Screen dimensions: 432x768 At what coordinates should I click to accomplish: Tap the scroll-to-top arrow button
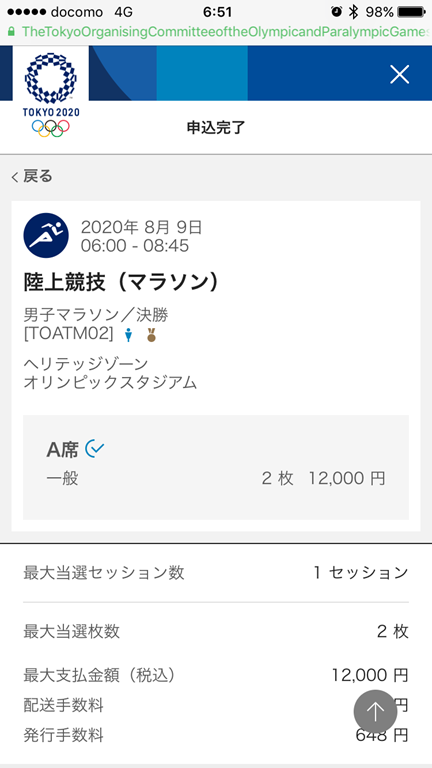[x=375, y=711]
